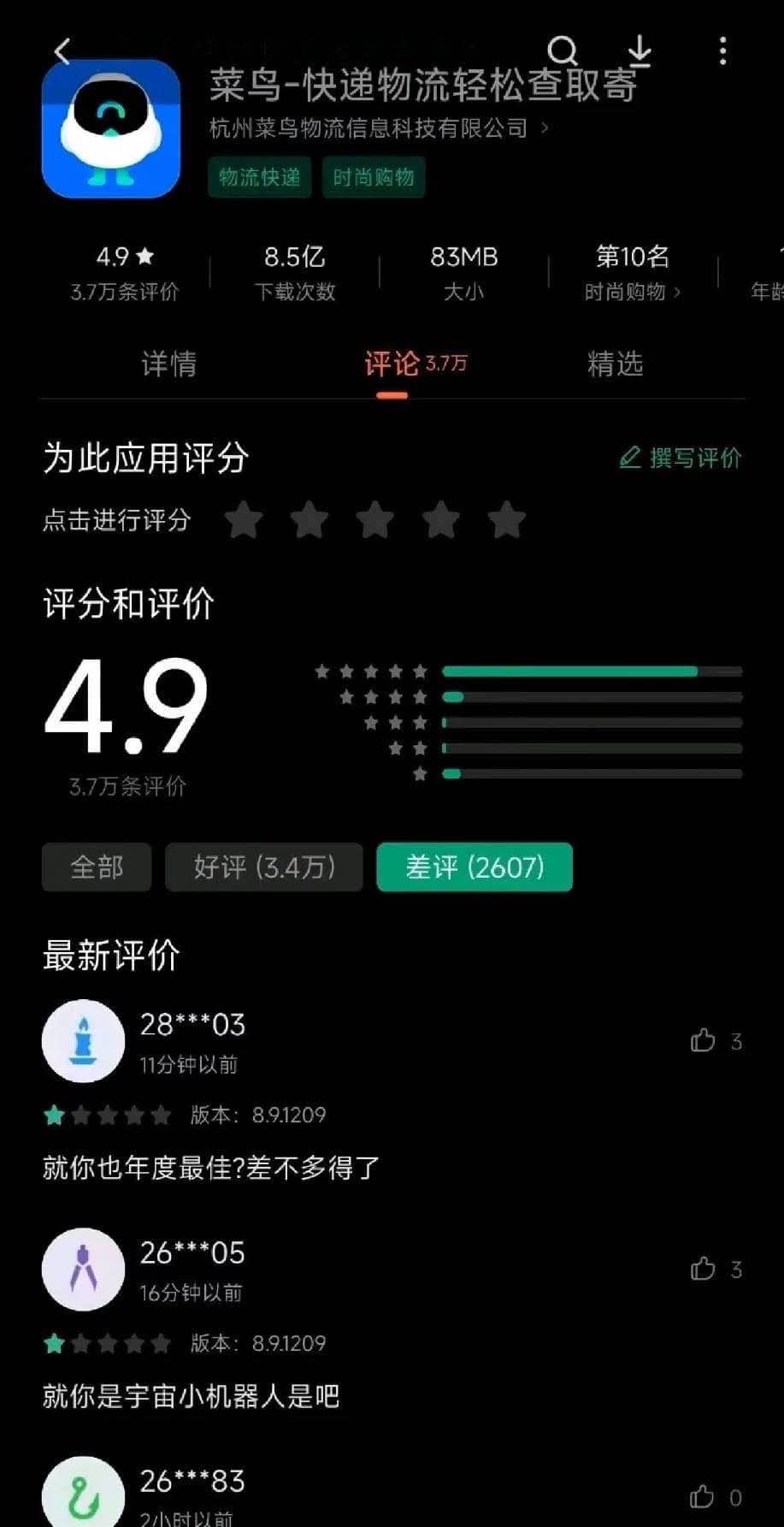Rate the app five stars
Image resolution: width=784 pixels, height=1527 pixels.
tap(507, 520)
